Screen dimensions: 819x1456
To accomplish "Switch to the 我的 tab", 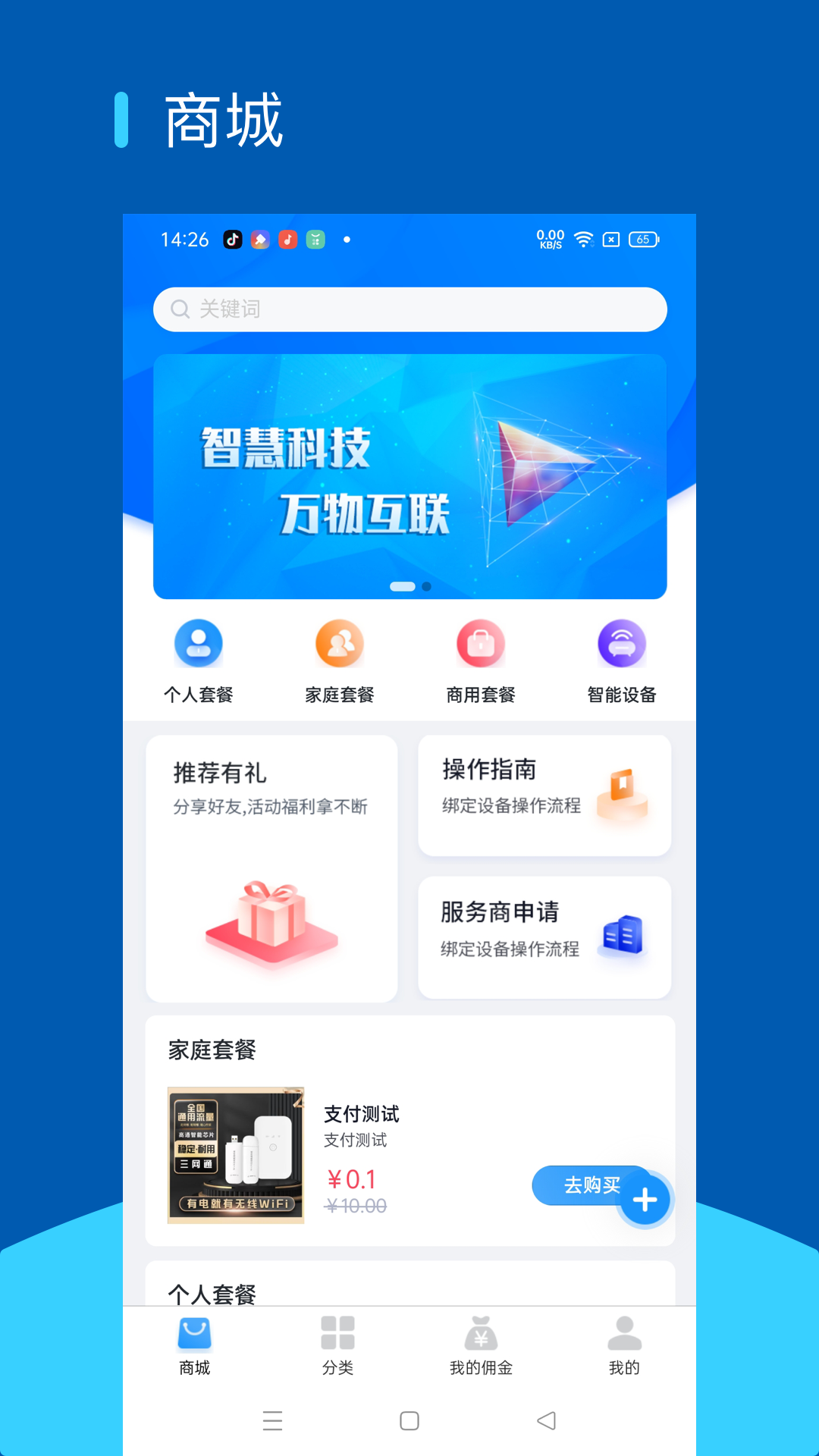I will 623,1346.
